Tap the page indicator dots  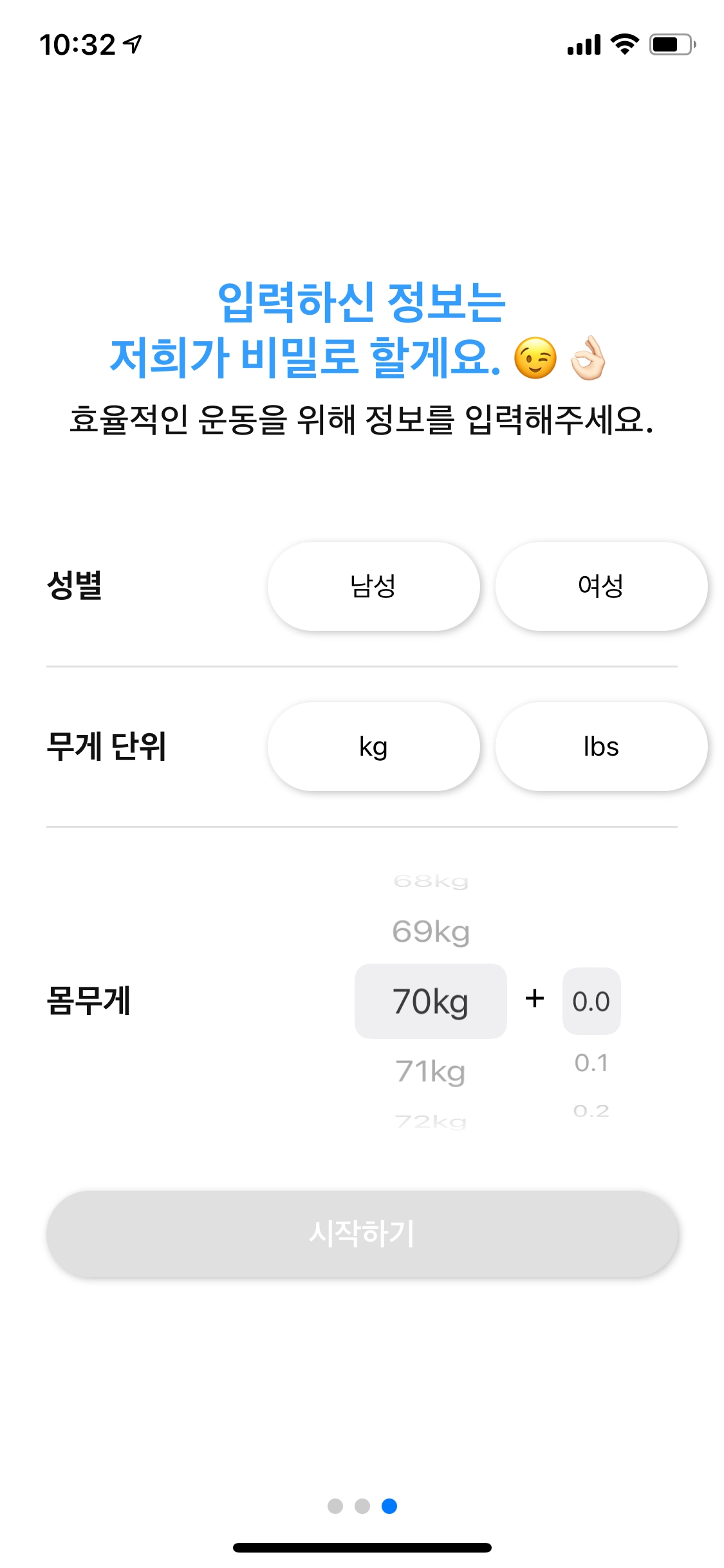click(362, 1506)
